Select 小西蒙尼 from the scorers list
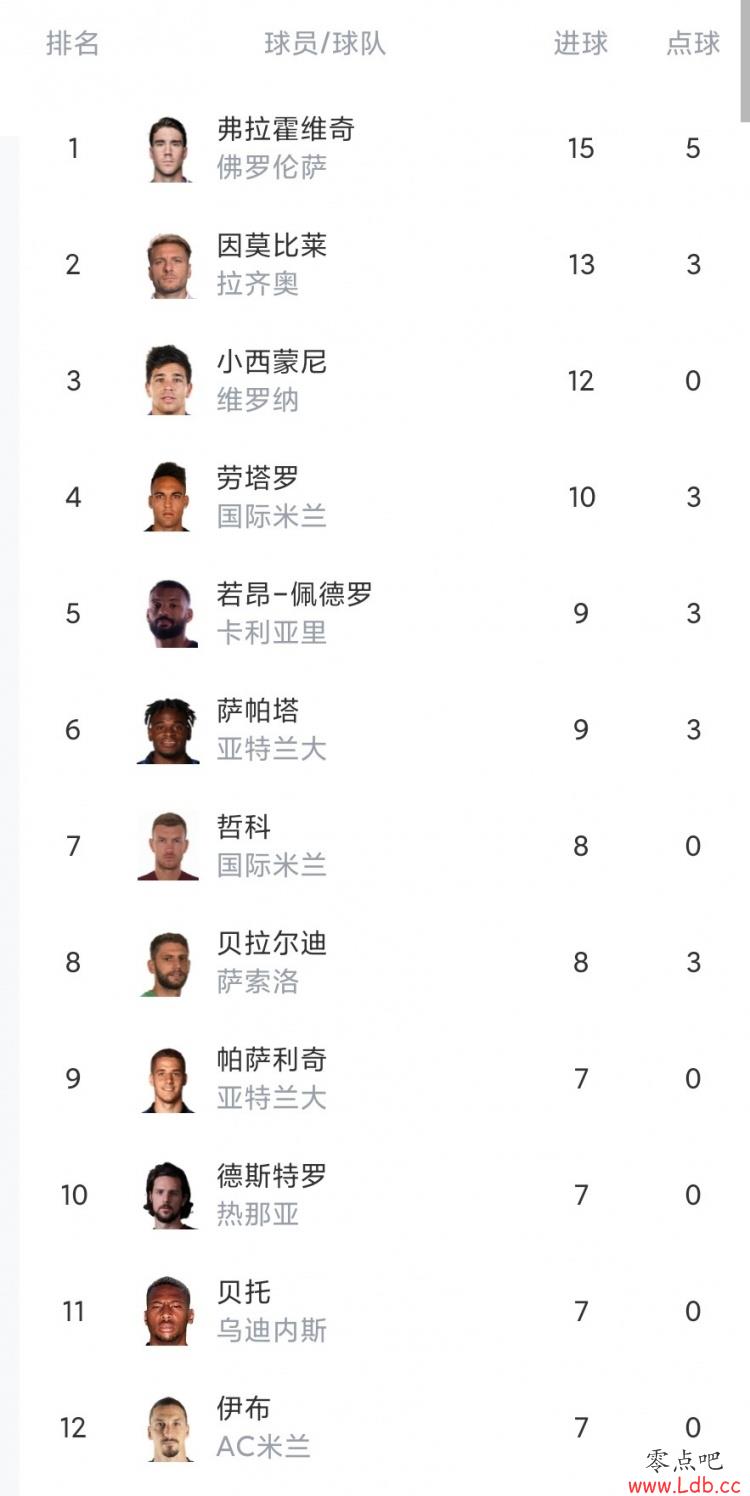750x1496 pixels. [384, 381]
